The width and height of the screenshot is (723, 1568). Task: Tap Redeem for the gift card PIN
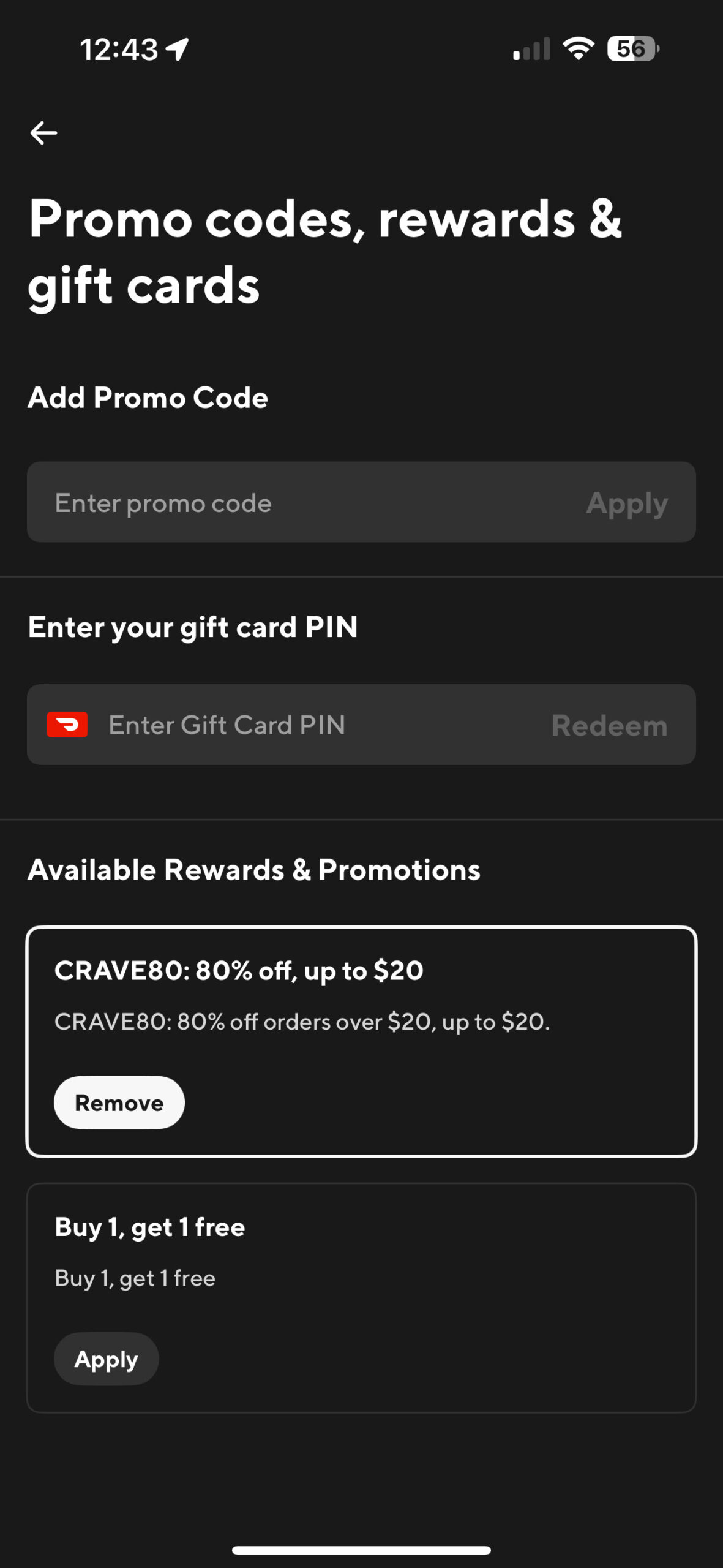click(x=609, y=726)
